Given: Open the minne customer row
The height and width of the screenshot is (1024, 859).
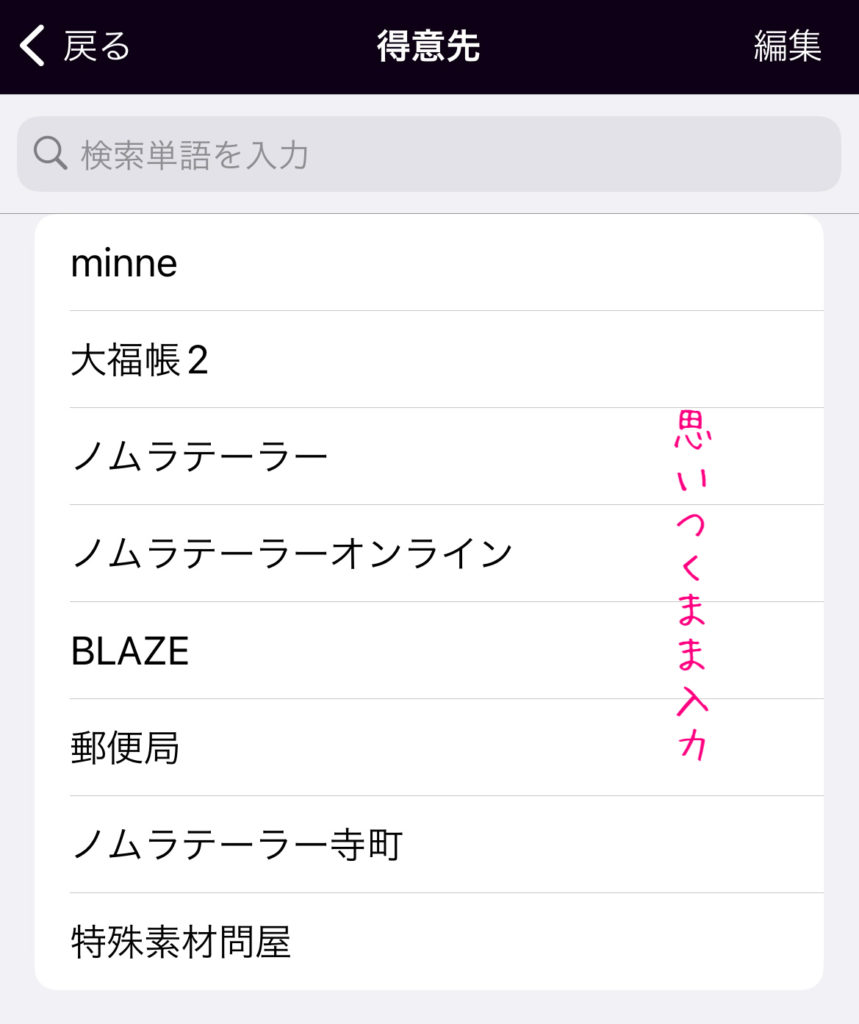Looking at the screenshot, I should tap(428, 263).
